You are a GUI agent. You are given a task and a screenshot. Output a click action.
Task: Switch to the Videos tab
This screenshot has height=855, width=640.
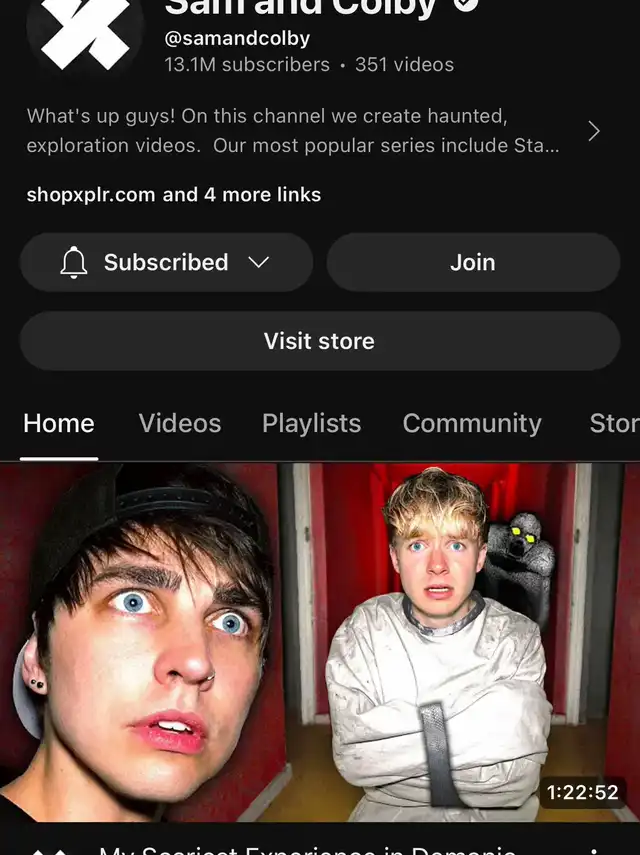pyautogui.click(x=180, y=423)
